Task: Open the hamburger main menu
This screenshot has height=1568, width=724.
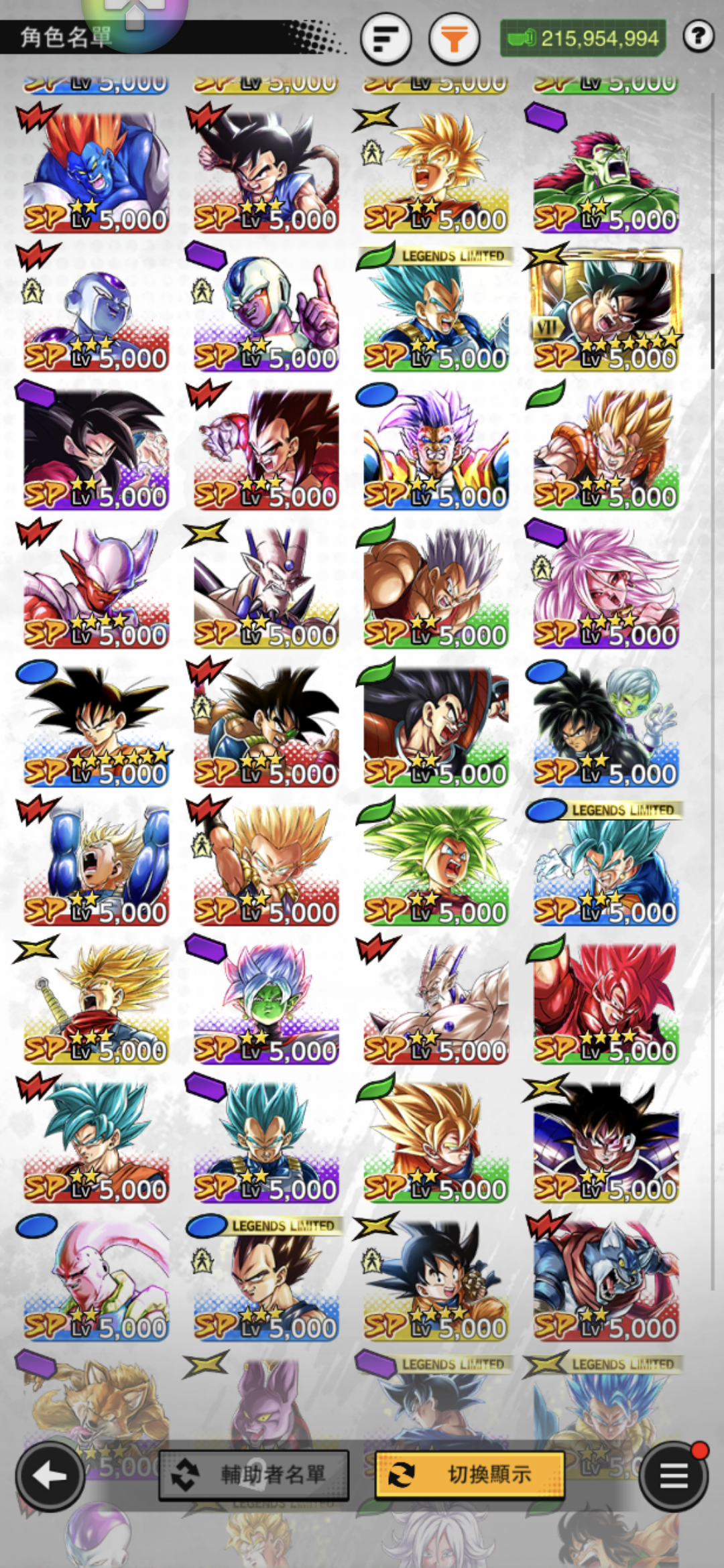Action: [673, 1476]
